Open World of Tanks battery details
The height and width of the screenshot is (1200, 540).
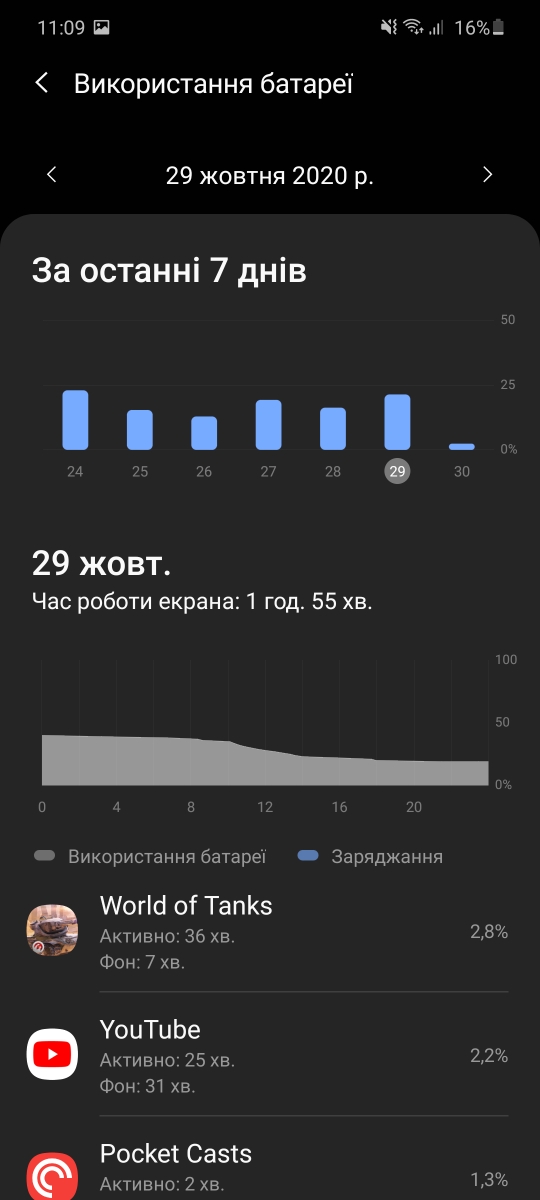pos(270,931)
